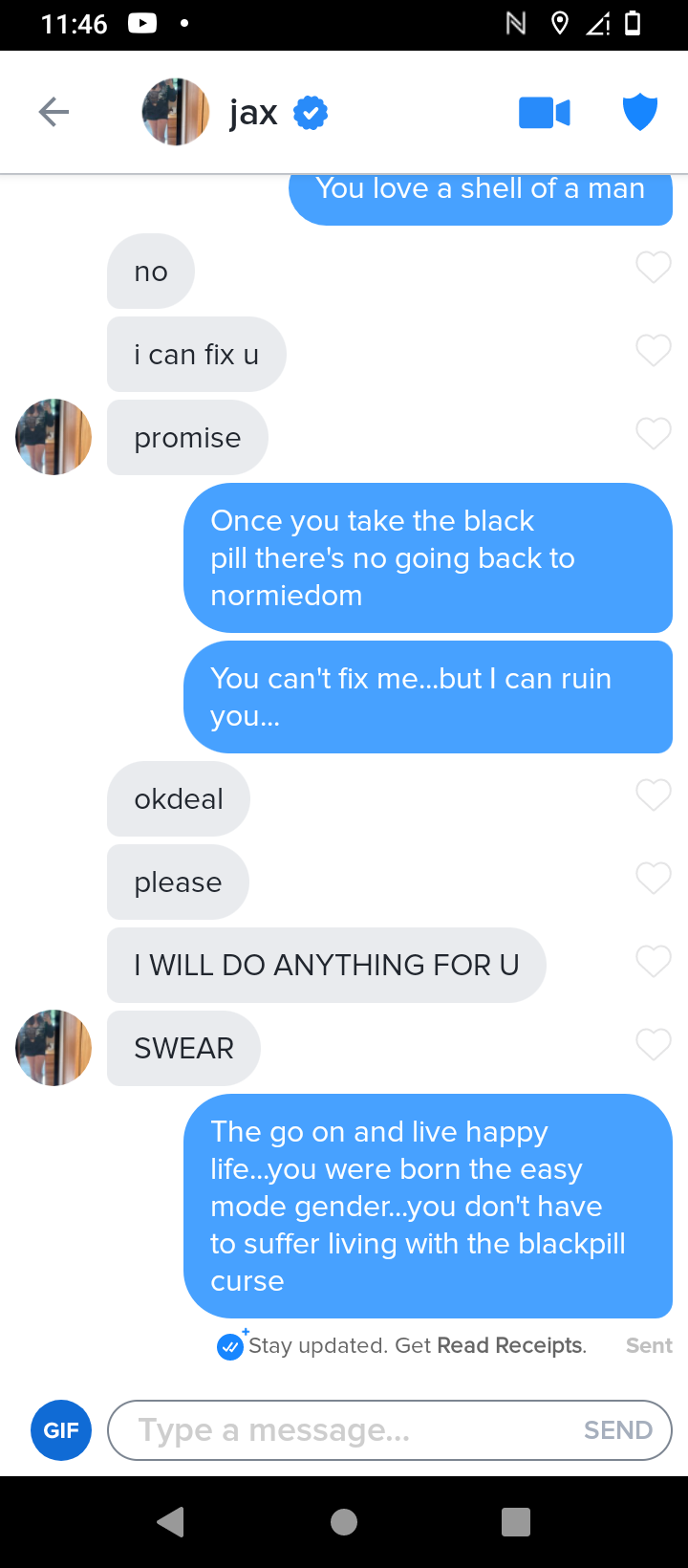Heart the "please" message
688x1568 pixels.
(x=654, y=879)
